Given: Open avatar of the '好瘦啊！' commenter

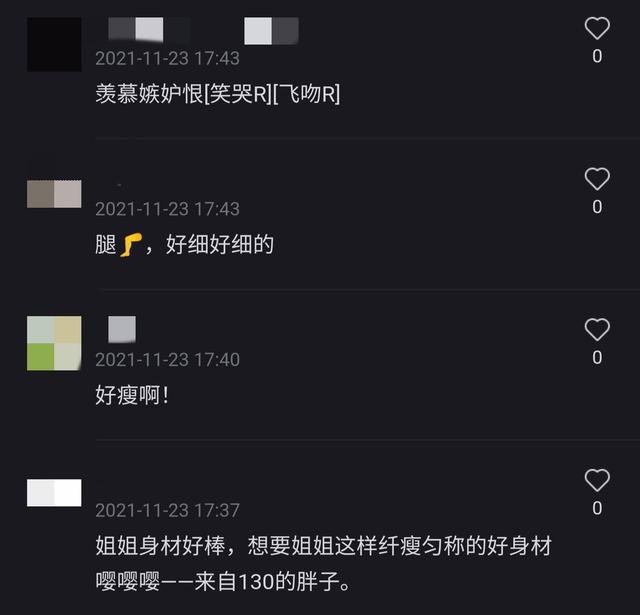Looking at the screenshot, I should [54, 343].
